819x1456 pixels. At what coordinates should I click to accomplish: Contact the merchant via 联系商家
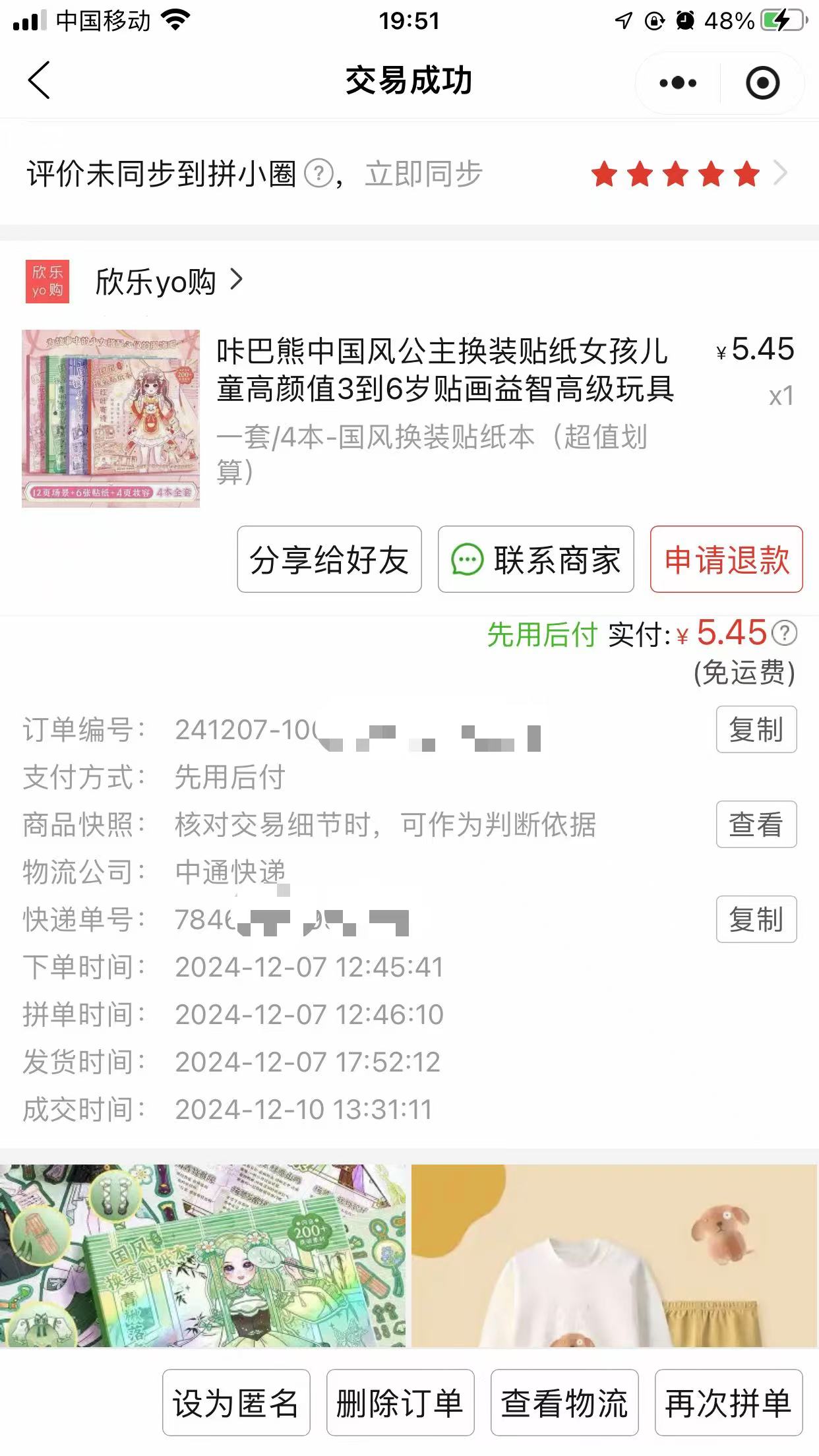tap(536, 559)
